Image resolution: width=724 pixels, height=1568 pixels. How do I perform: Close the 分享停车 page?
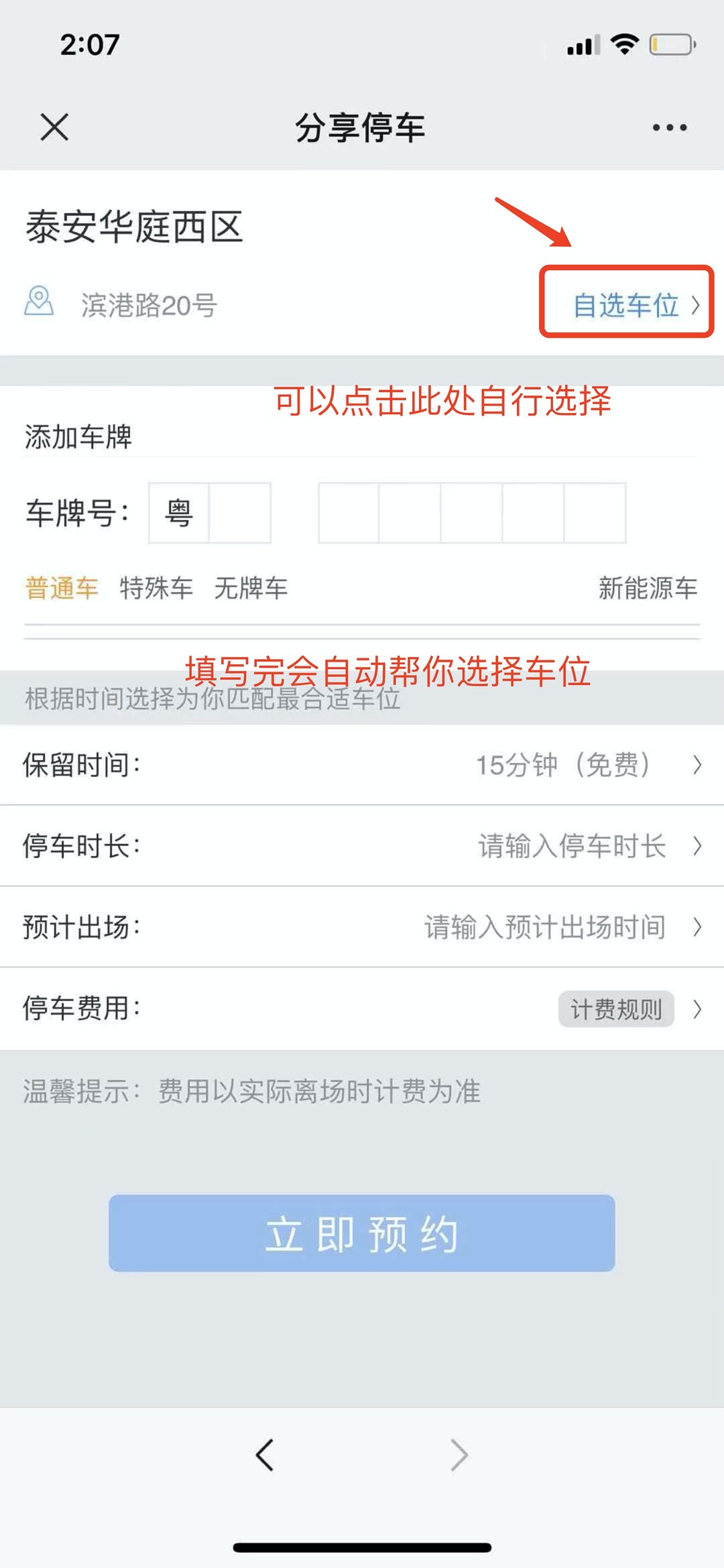pos(54,127)
